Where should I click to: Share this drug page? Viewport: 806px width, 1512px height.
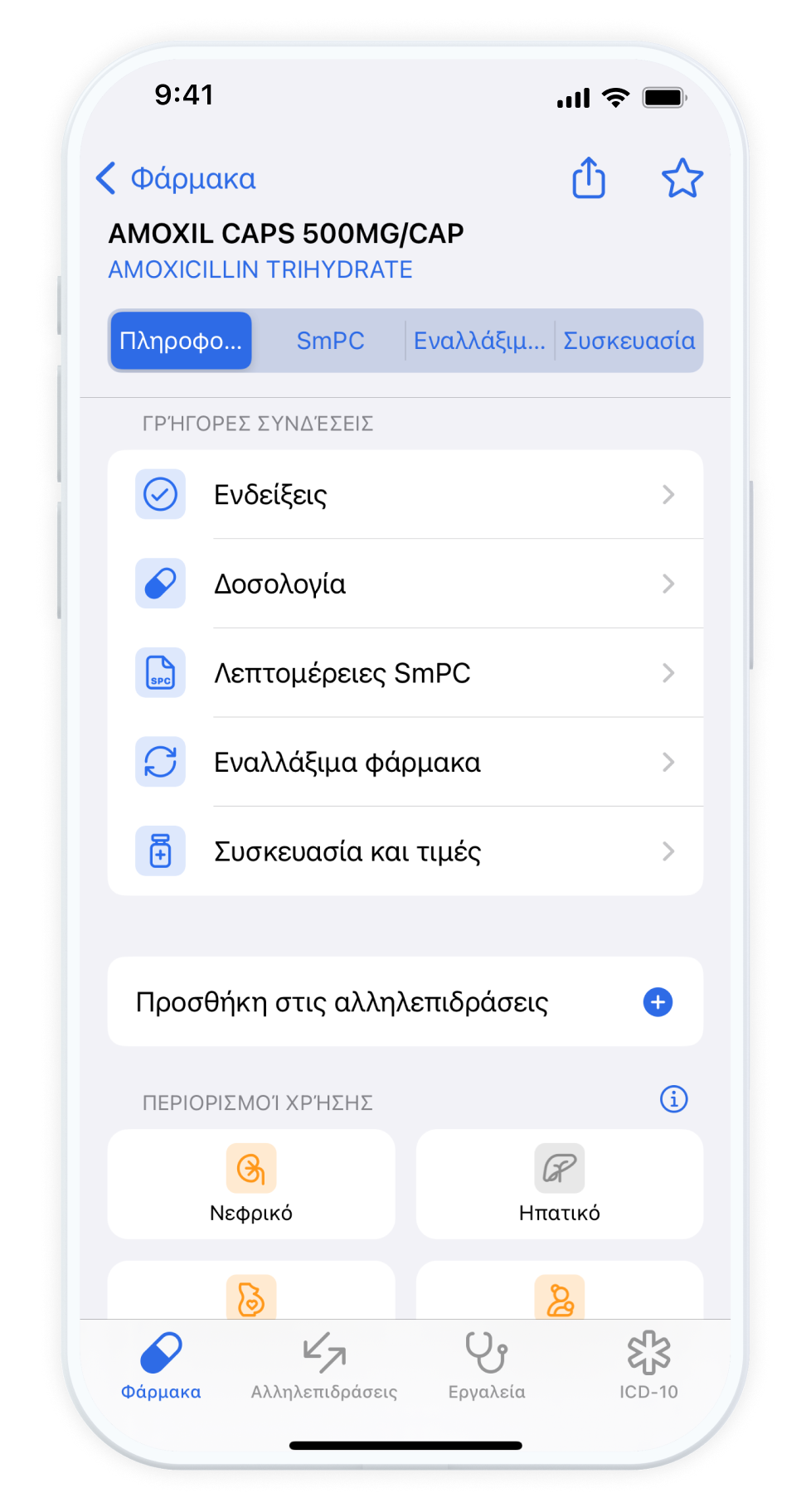(589, 178)
